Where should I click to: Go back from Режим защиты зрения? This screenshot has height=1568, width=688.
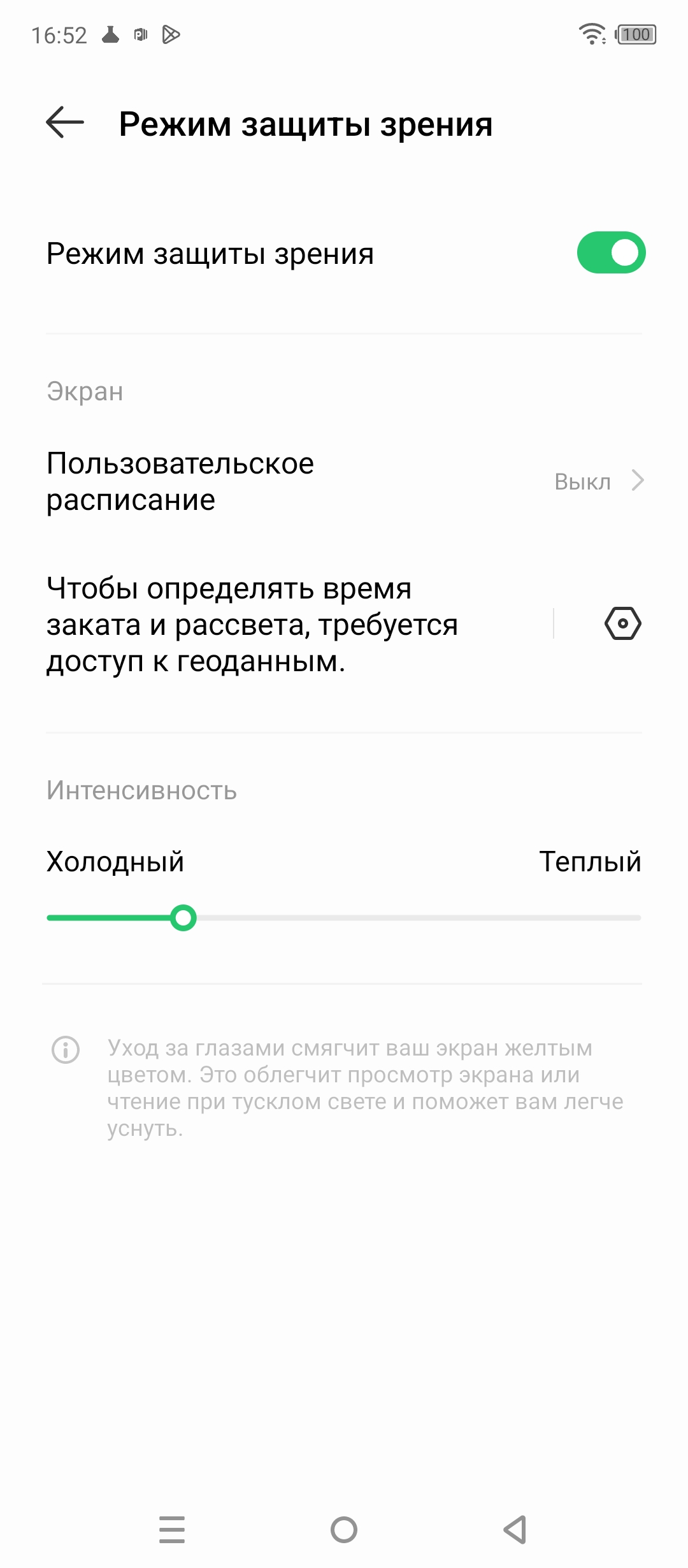65,122
